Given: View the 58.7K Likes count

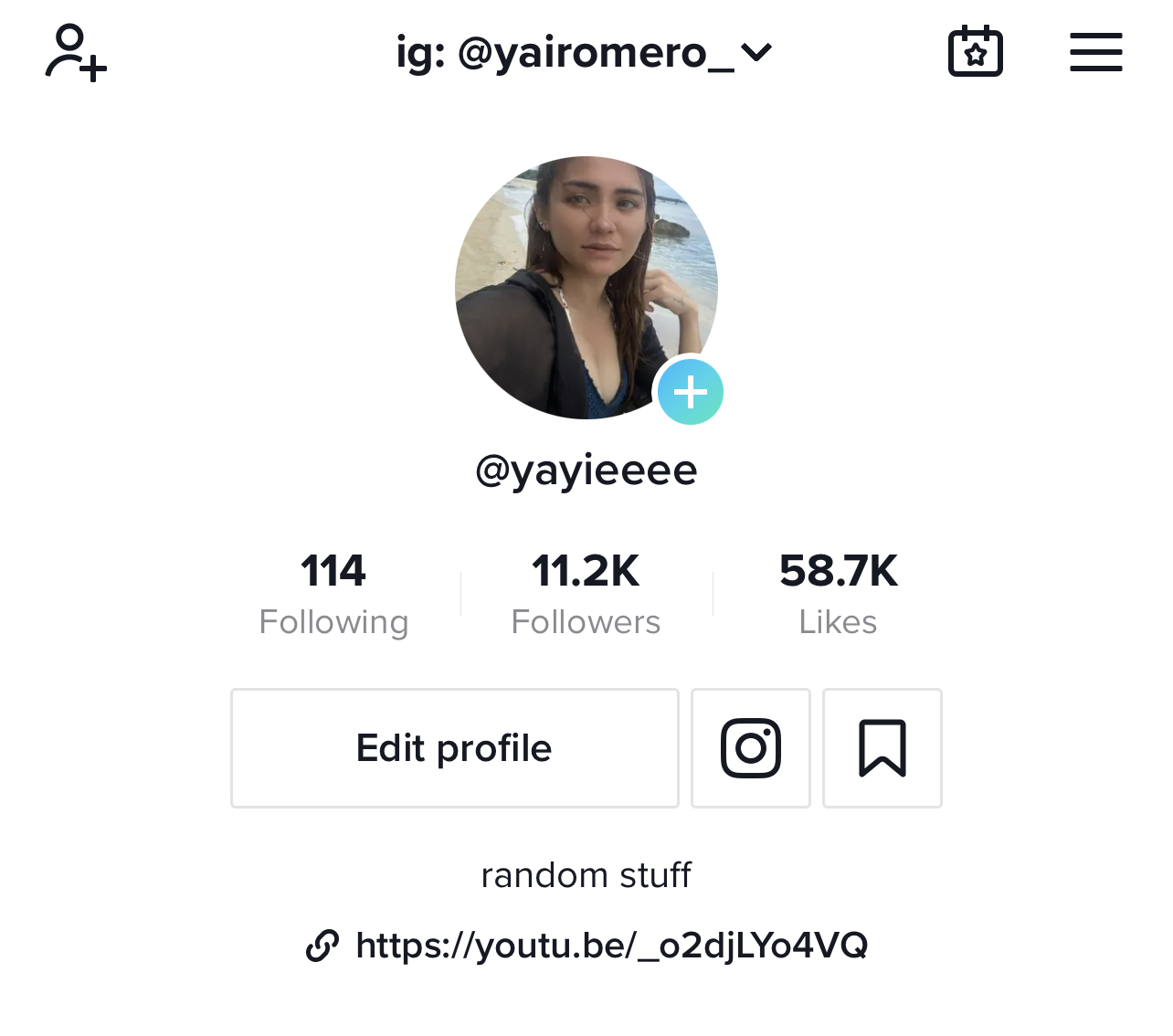Looking at the screenshot, I should [x=838, y=594].
